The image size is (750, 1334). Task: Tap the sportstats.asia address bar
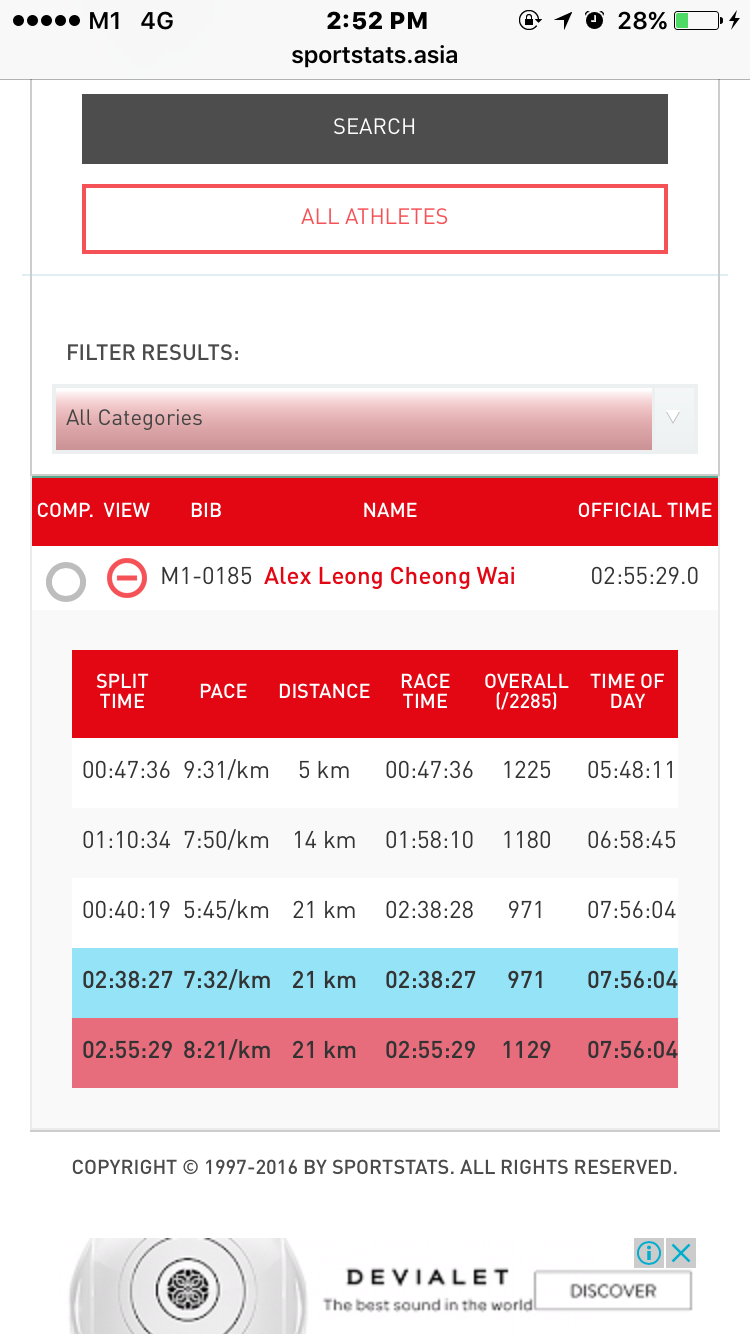click(375, 55)
